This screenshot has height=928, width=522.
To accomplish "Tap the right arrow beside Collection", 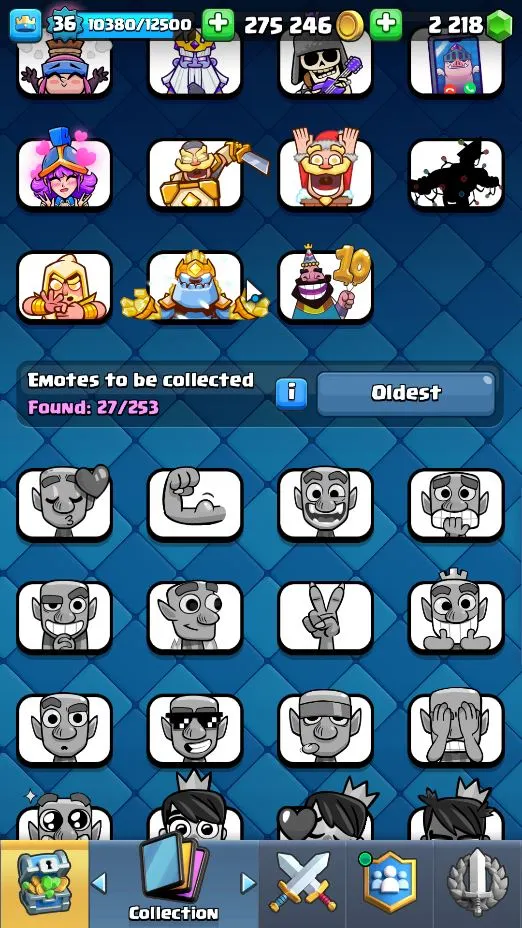I will tap(248, 883).
